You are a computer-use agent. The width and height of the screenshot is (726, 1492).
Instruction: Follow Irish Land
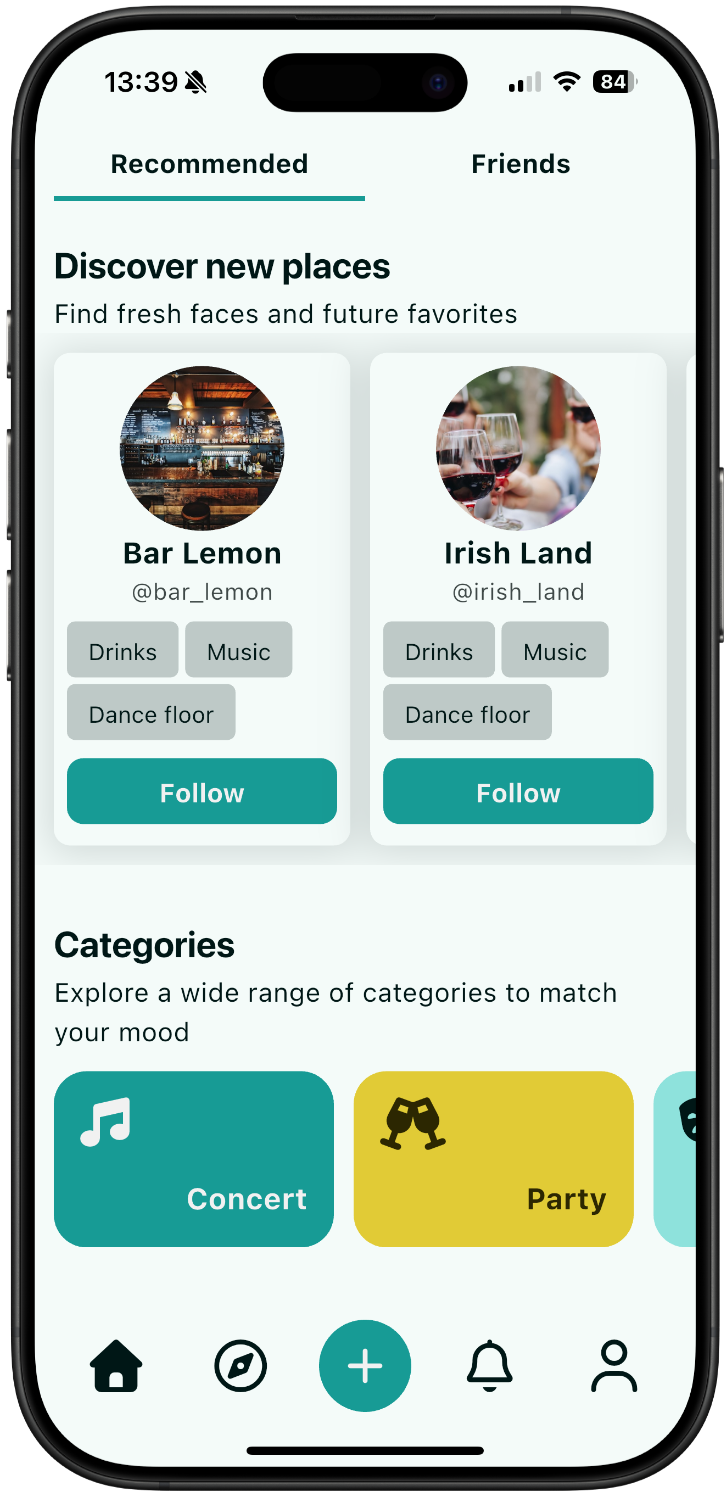[518, 792]
